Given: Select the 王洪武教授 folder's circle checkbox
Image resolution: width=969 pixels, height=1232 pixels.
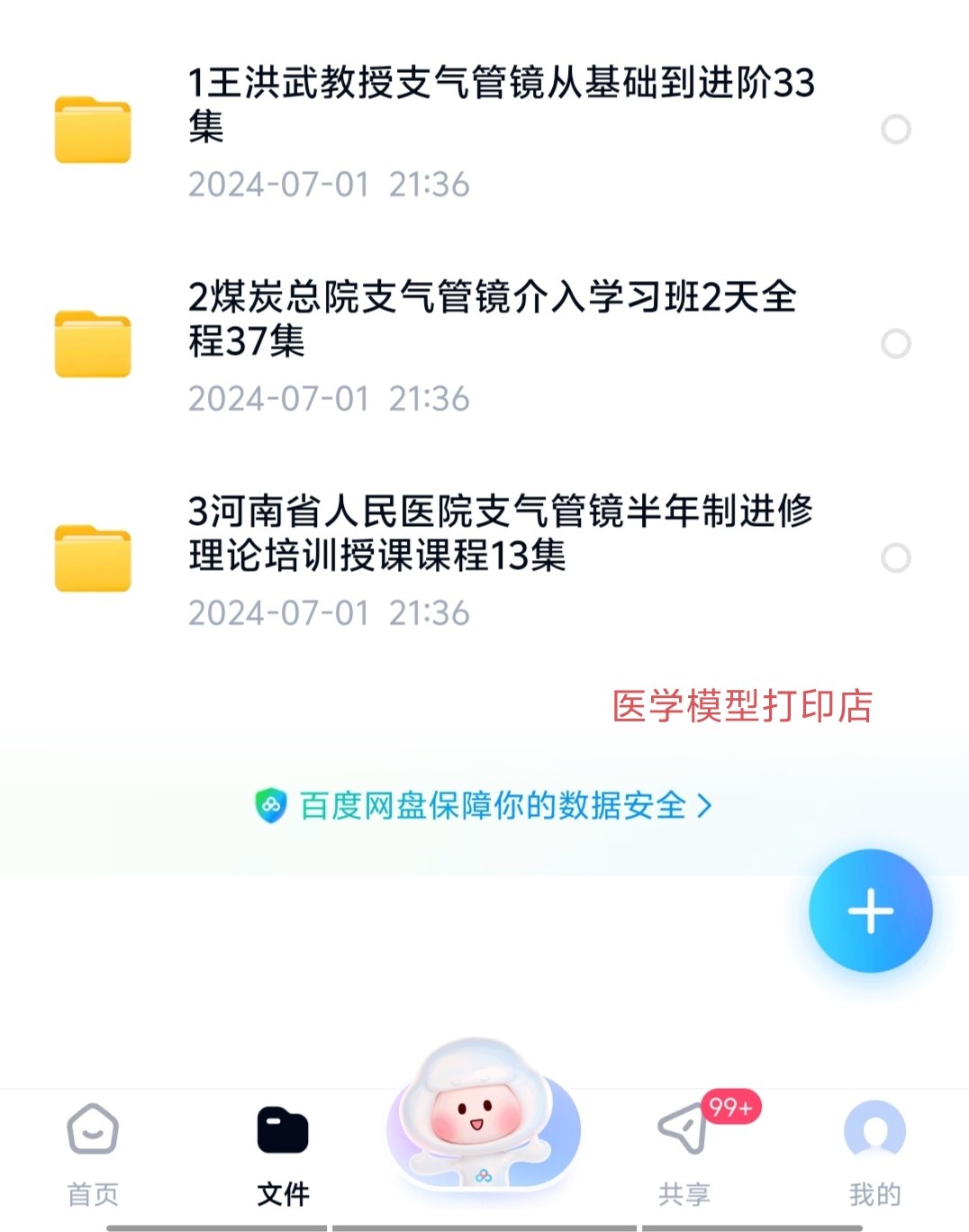Looking at the screenshot, I should (896, 130).
